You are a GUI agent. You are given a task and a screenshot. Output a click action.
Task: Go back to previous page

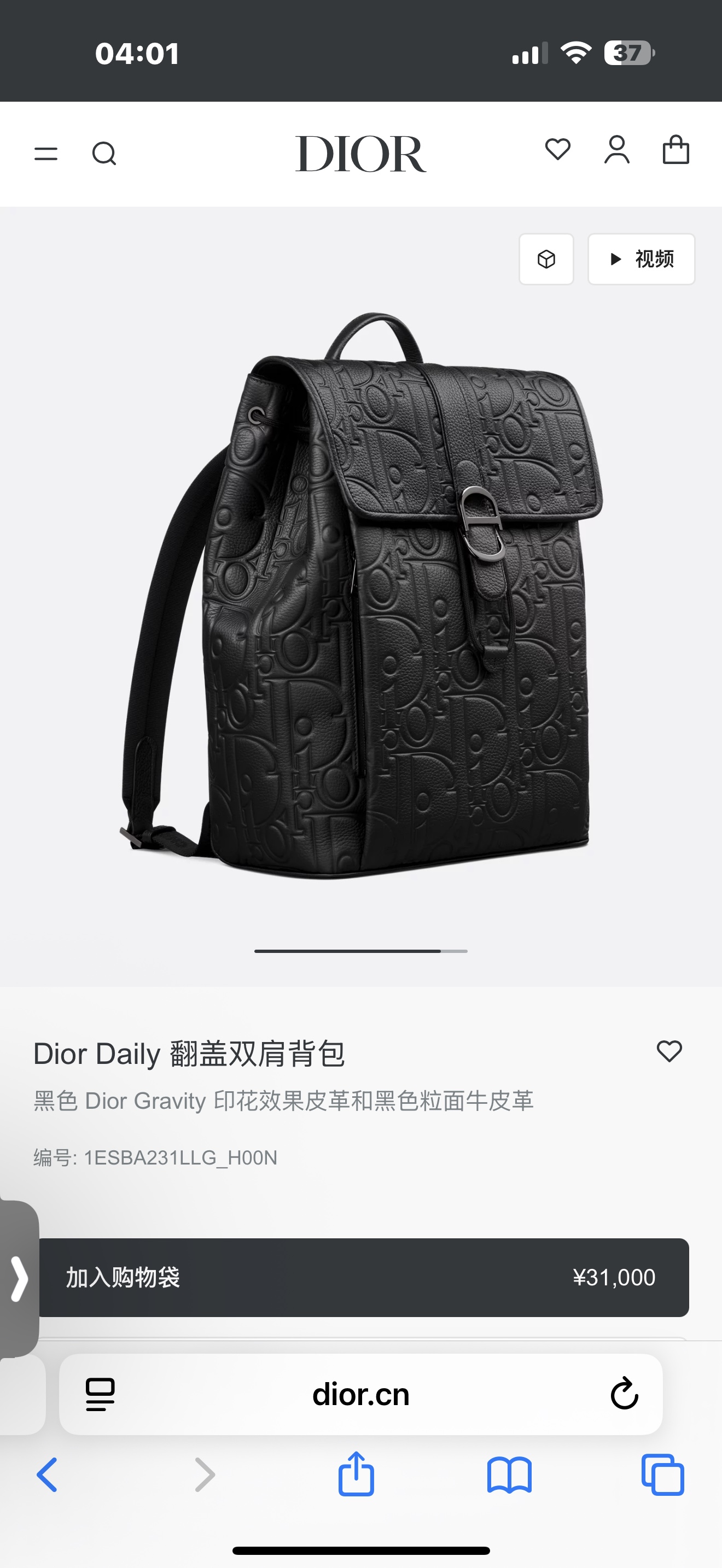click(47, 1475)
